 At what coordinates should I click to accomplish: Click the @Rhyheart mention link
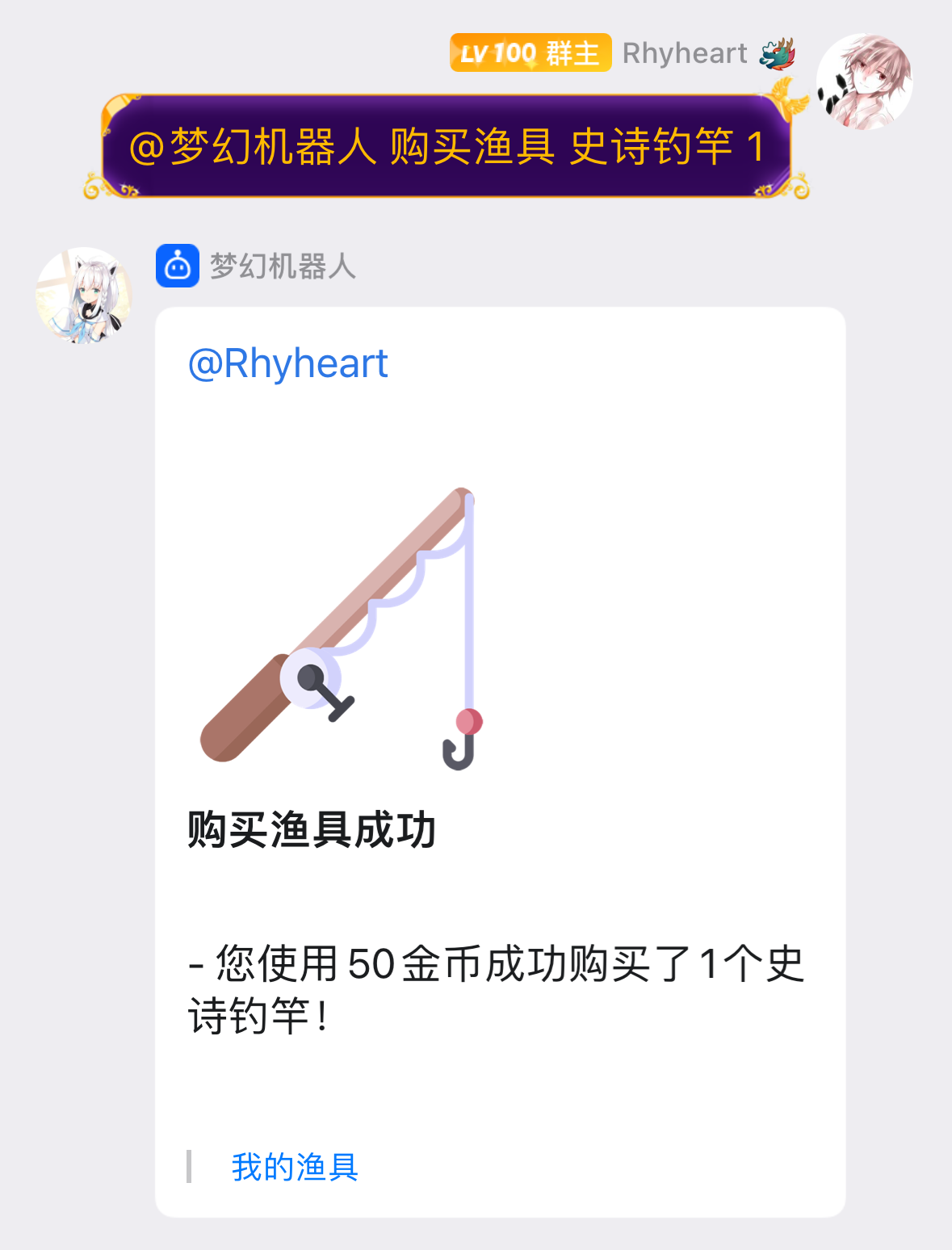tap(287, 362)
